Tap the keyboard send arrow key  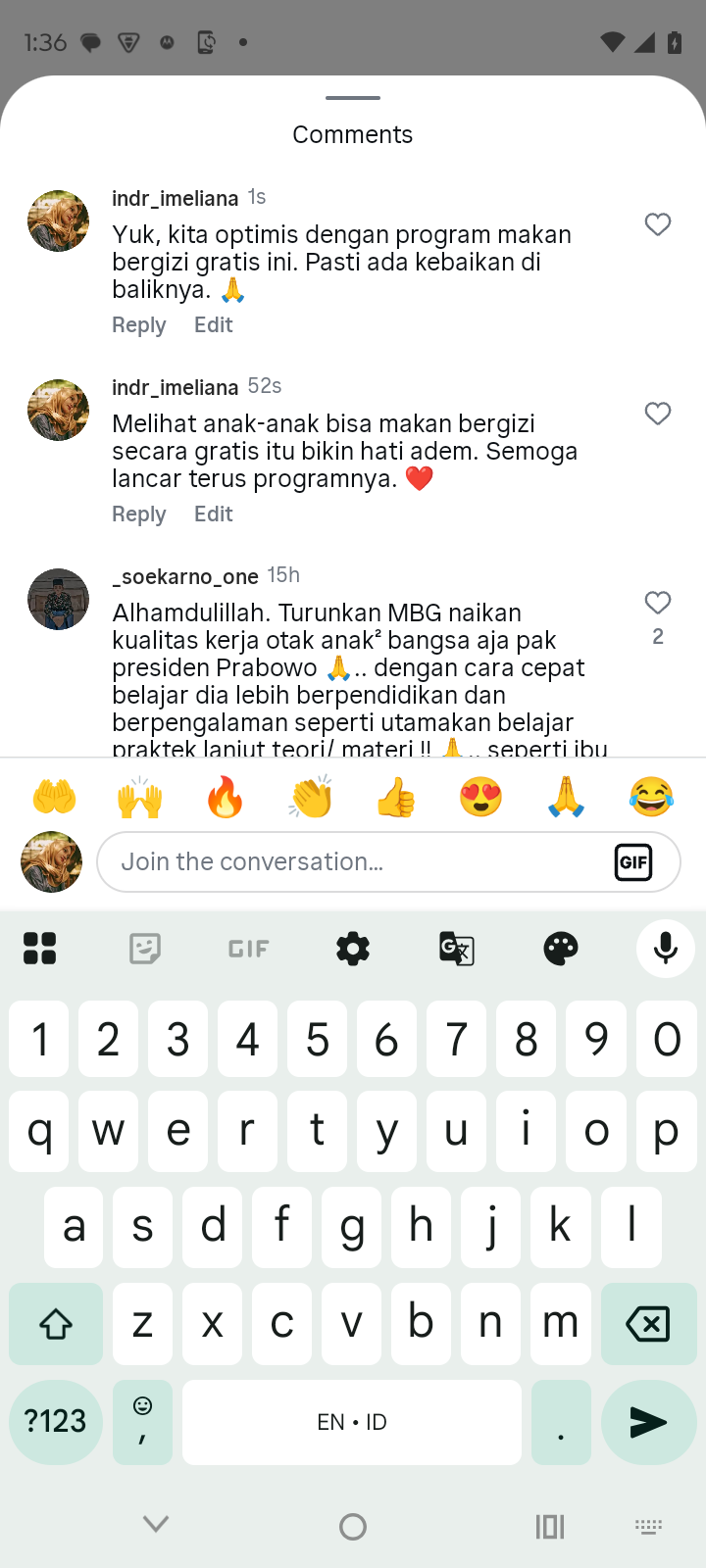(648, 1422)
